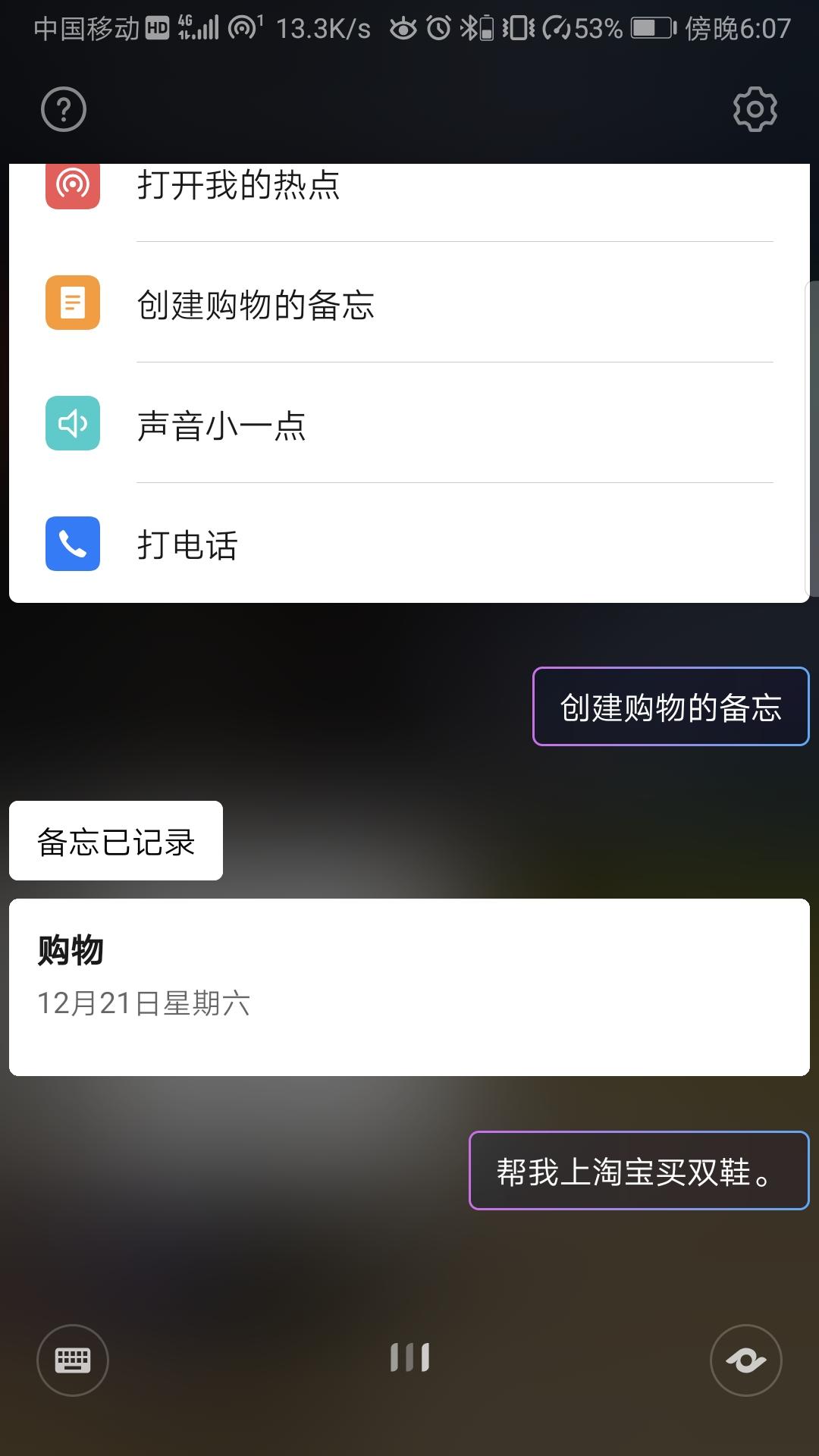
Task: Tap the teal volume icon
Action: [x=72, y=425]
